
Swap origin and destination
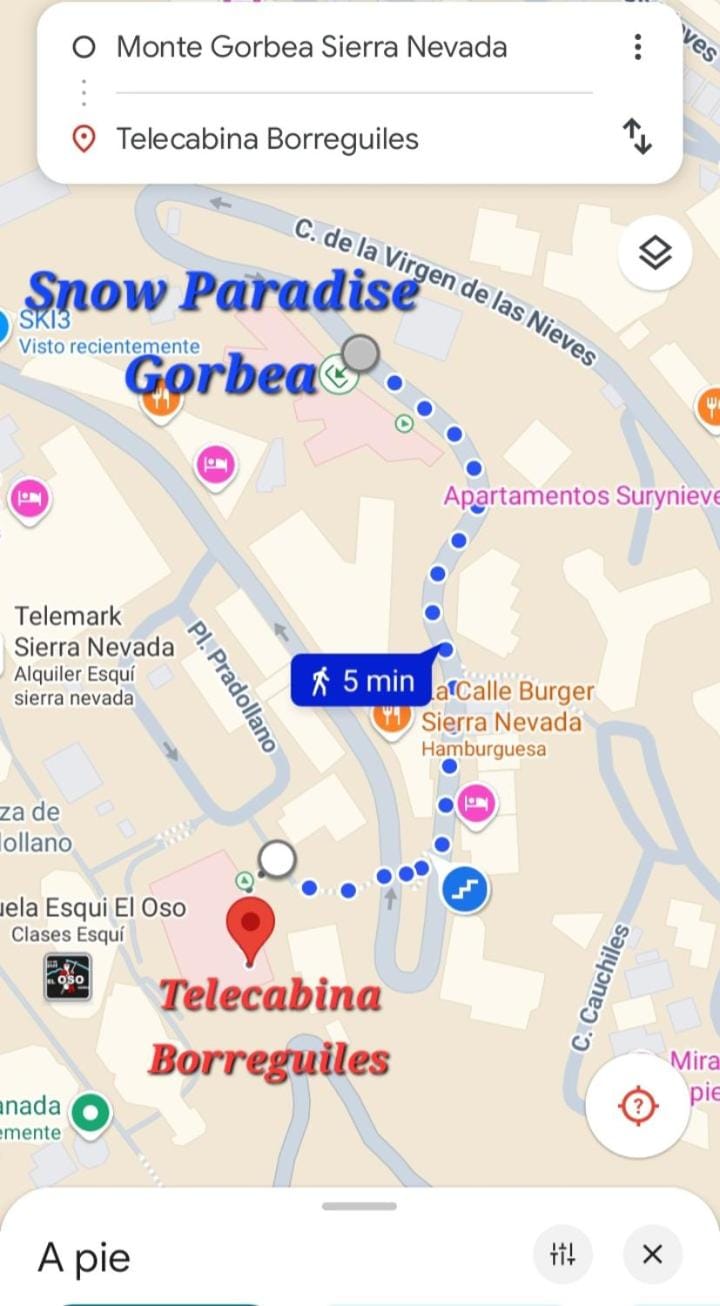[637, 136]
